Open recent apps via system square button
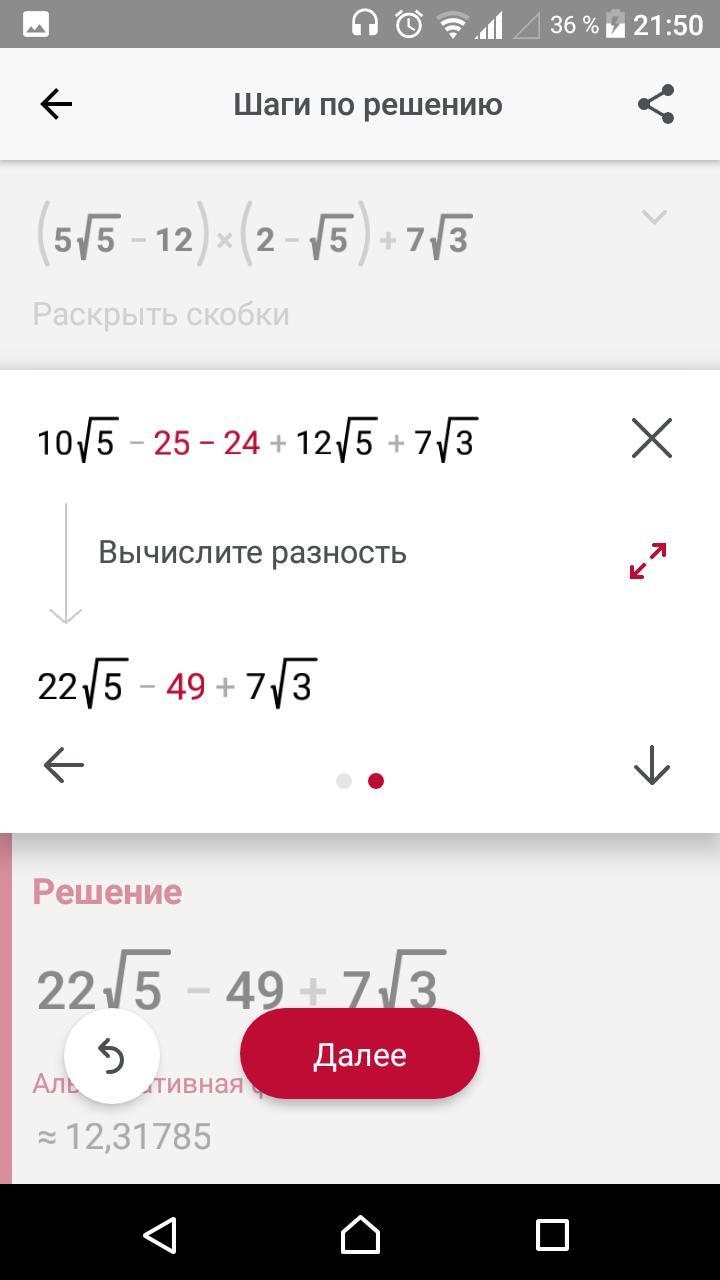This screenshot has height=1280, width=720. (x=552, y=1235)
